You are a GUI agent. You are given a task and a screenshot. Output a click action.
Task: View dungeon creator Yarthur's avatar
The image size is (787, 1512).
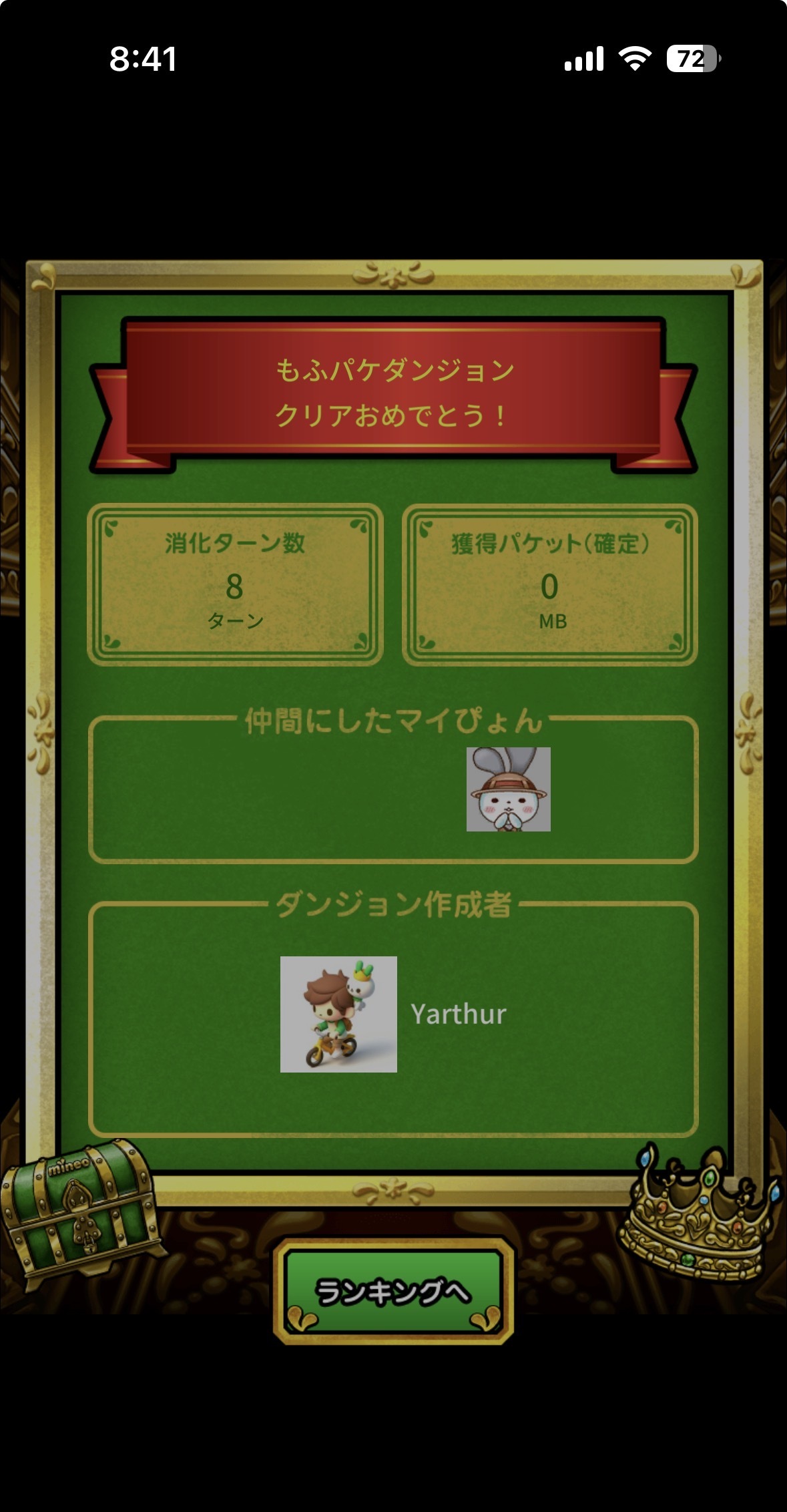pos(338,1014)
